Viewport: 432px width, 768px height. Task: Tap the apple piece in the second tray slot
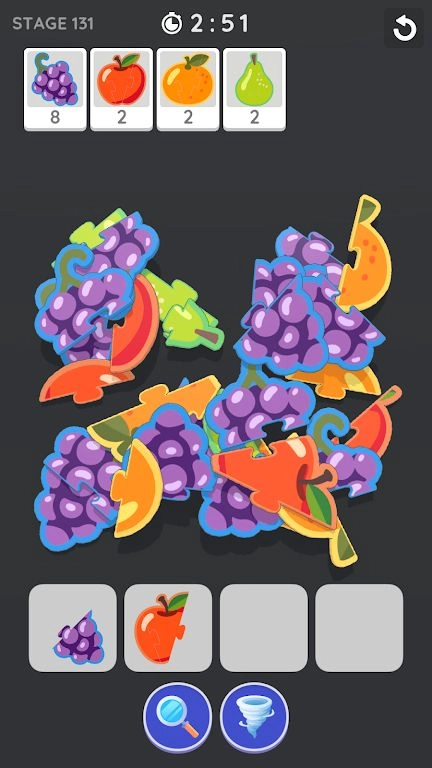(161, 627)
